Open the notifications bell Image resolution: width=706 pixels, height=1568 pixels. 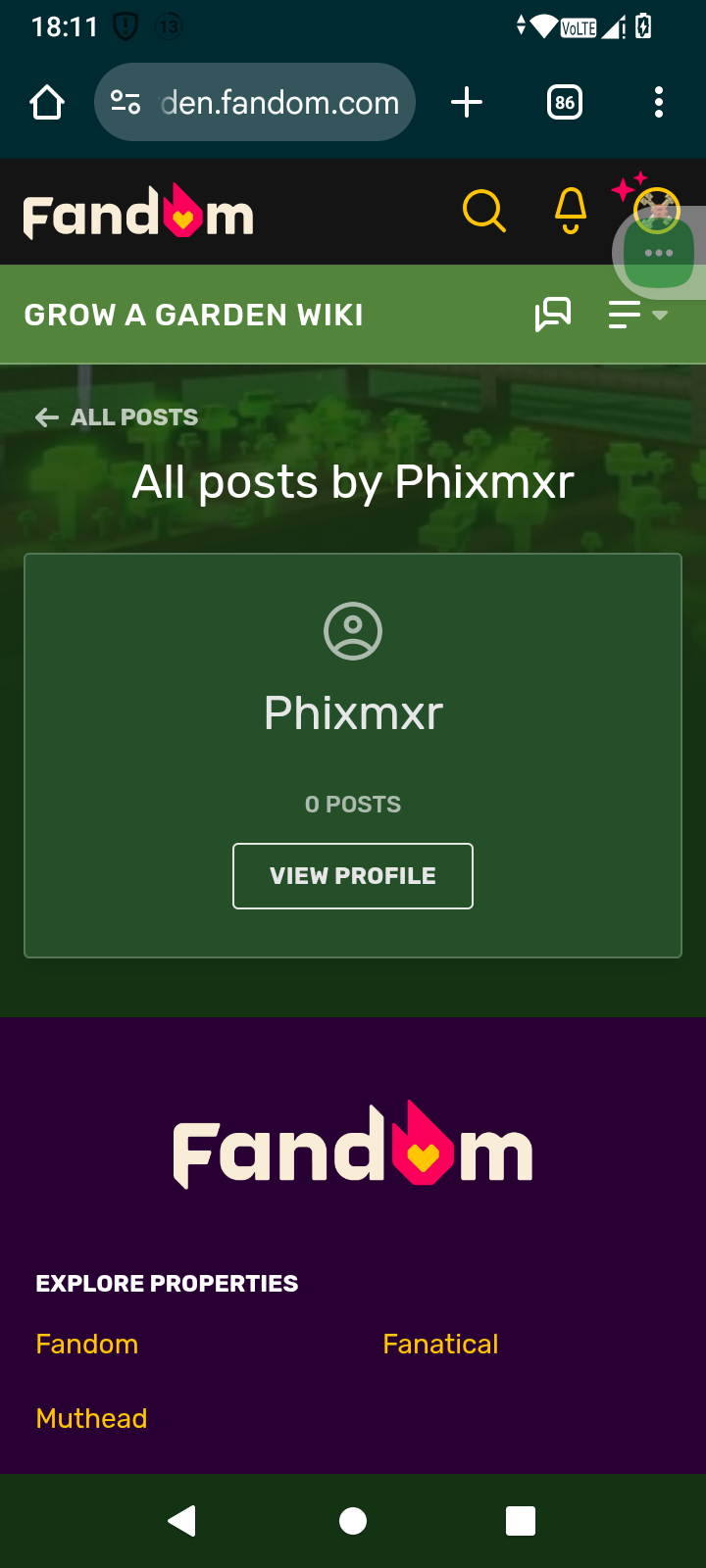click(x=571, y=211)
